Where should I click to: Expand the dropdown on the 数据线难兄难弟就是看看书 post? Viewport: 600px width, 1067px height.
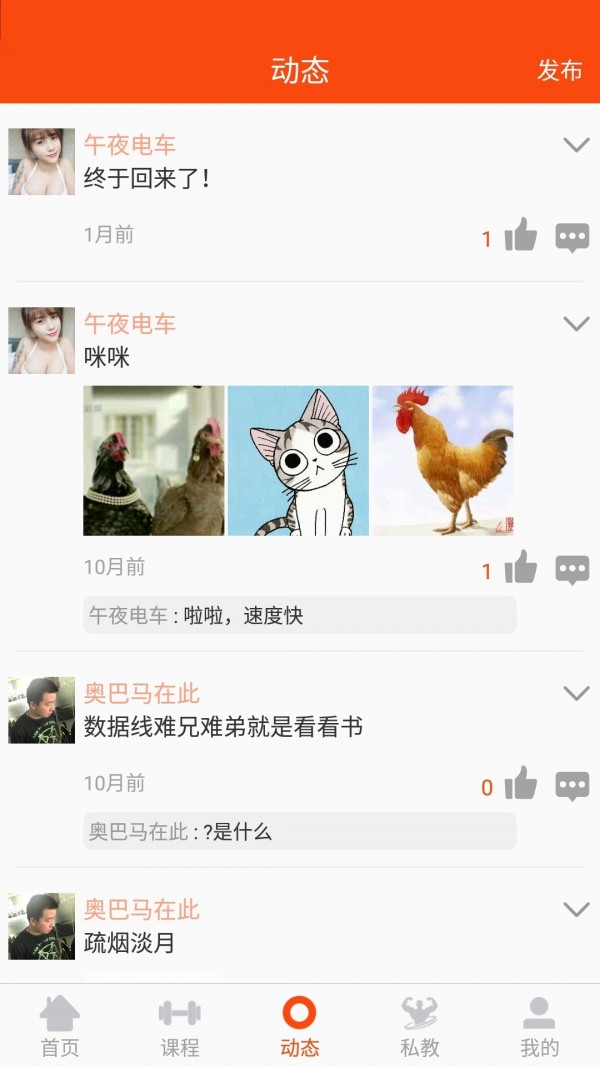pos(576,693)
